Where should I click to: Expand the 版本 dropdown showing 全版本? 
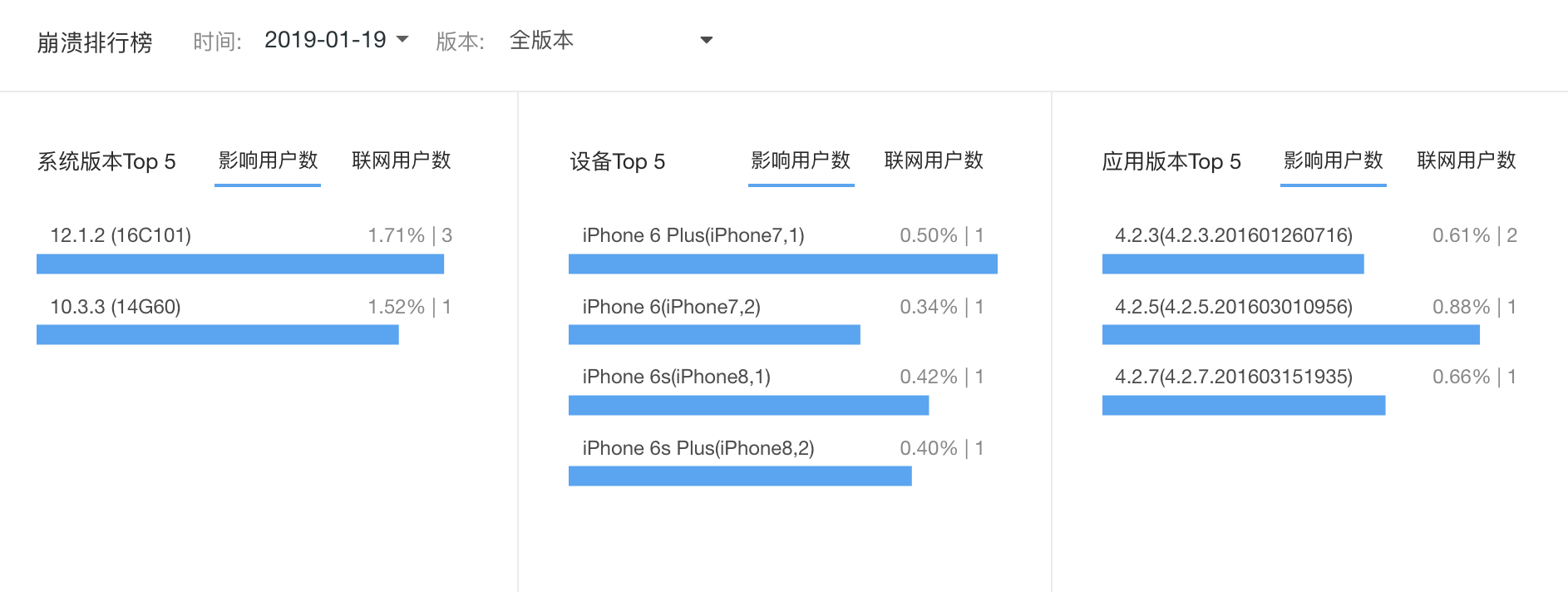point(611,40)
